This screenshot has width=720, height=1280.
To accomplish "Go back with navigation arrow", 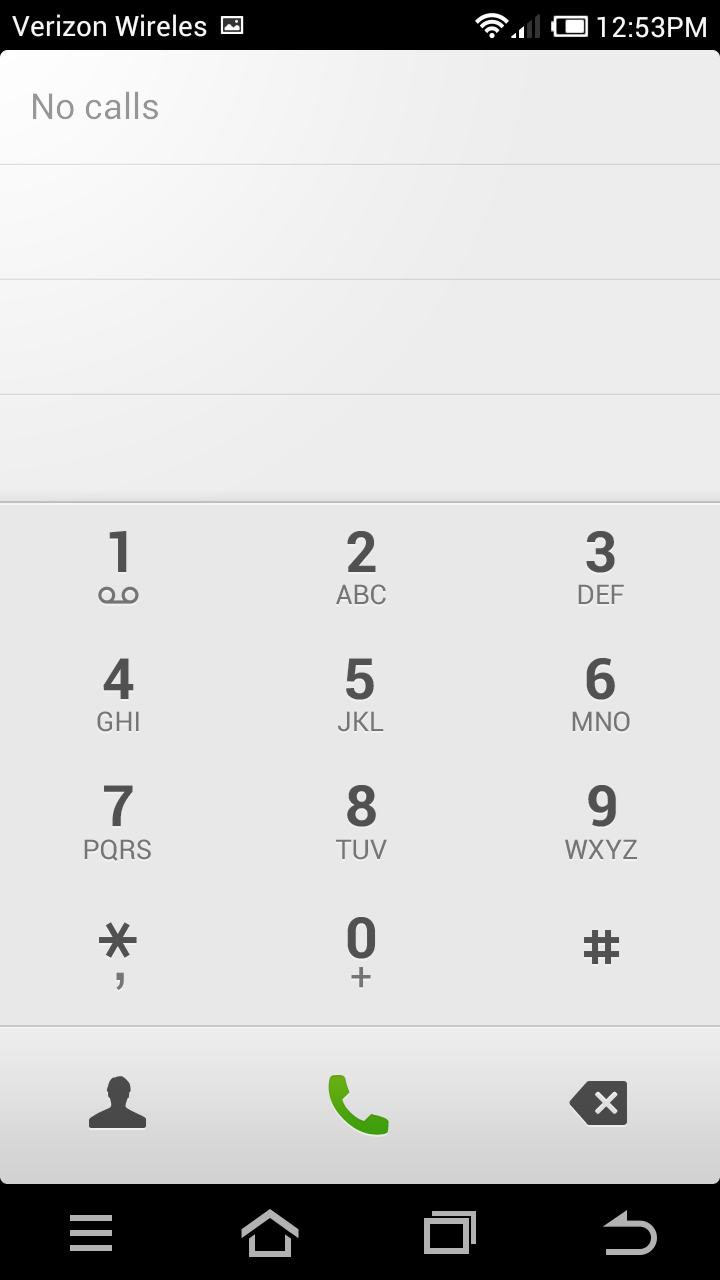I will click(630, 1233).
